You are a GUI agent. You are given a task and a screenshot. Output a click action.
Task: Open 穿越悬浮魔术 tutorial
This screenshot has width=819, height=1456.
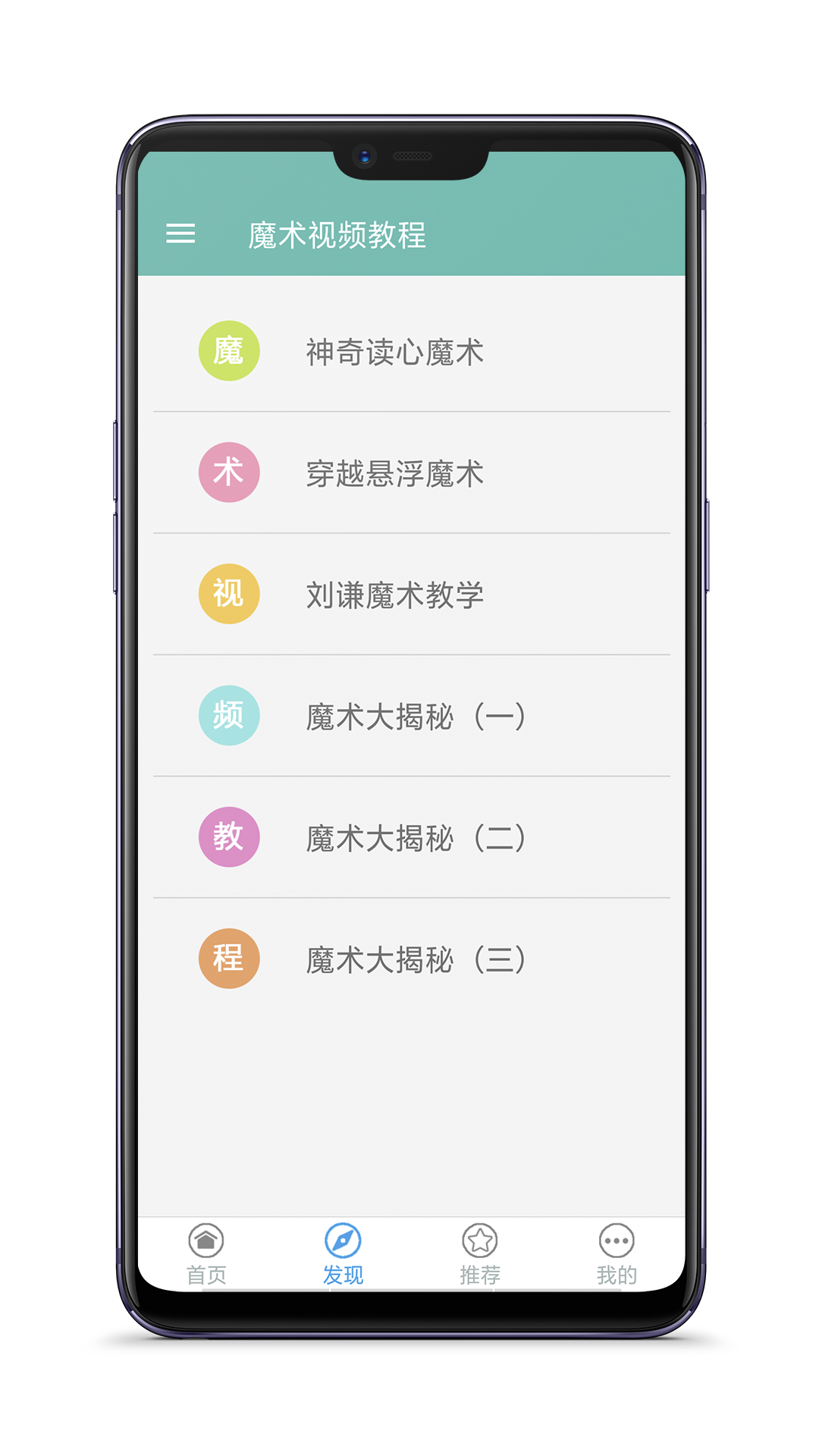(x=394, y=473)
